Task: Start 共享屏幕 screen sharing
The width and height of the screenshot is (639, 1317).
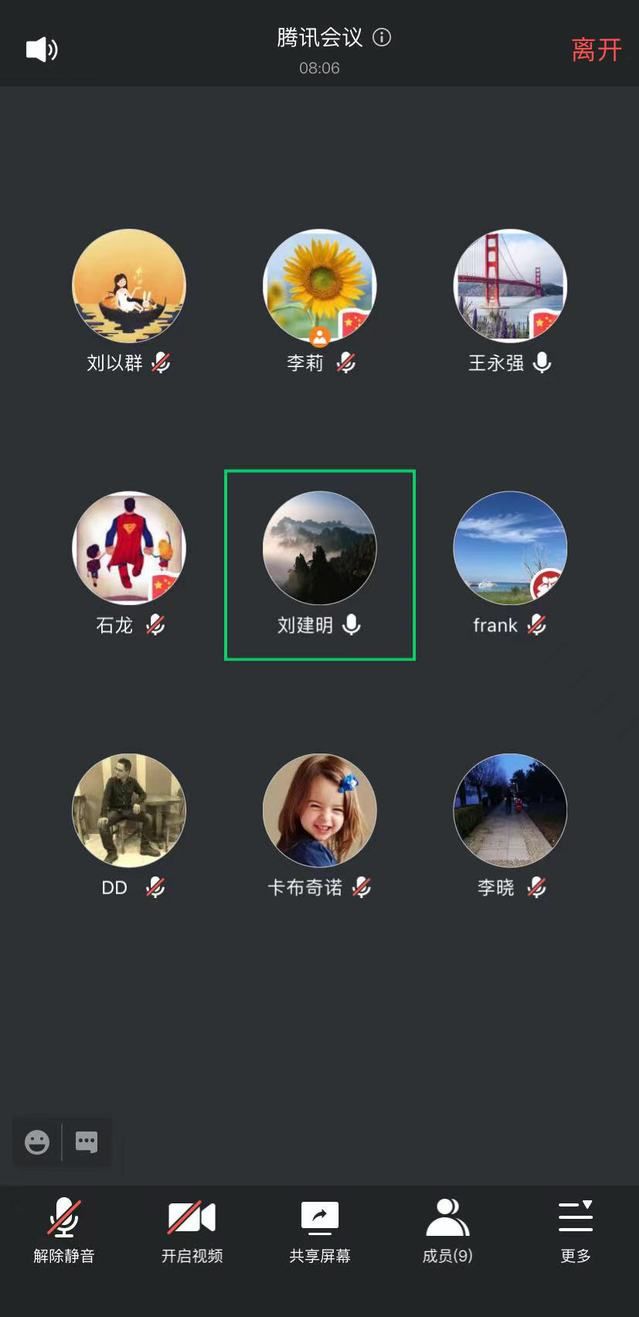Action: pos(320,1230)
